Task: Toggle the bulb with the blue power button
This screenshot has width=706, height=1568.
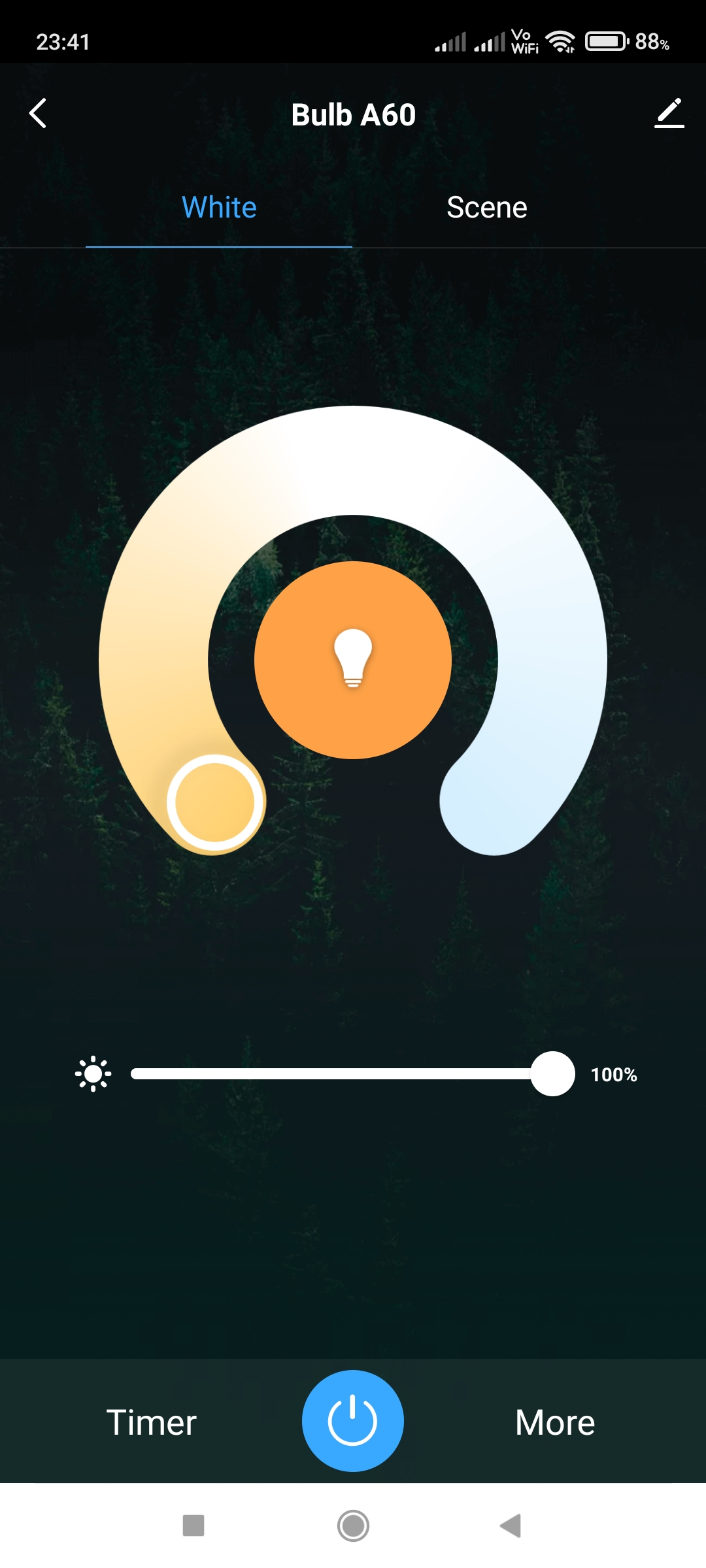Action: (353, 1421)
